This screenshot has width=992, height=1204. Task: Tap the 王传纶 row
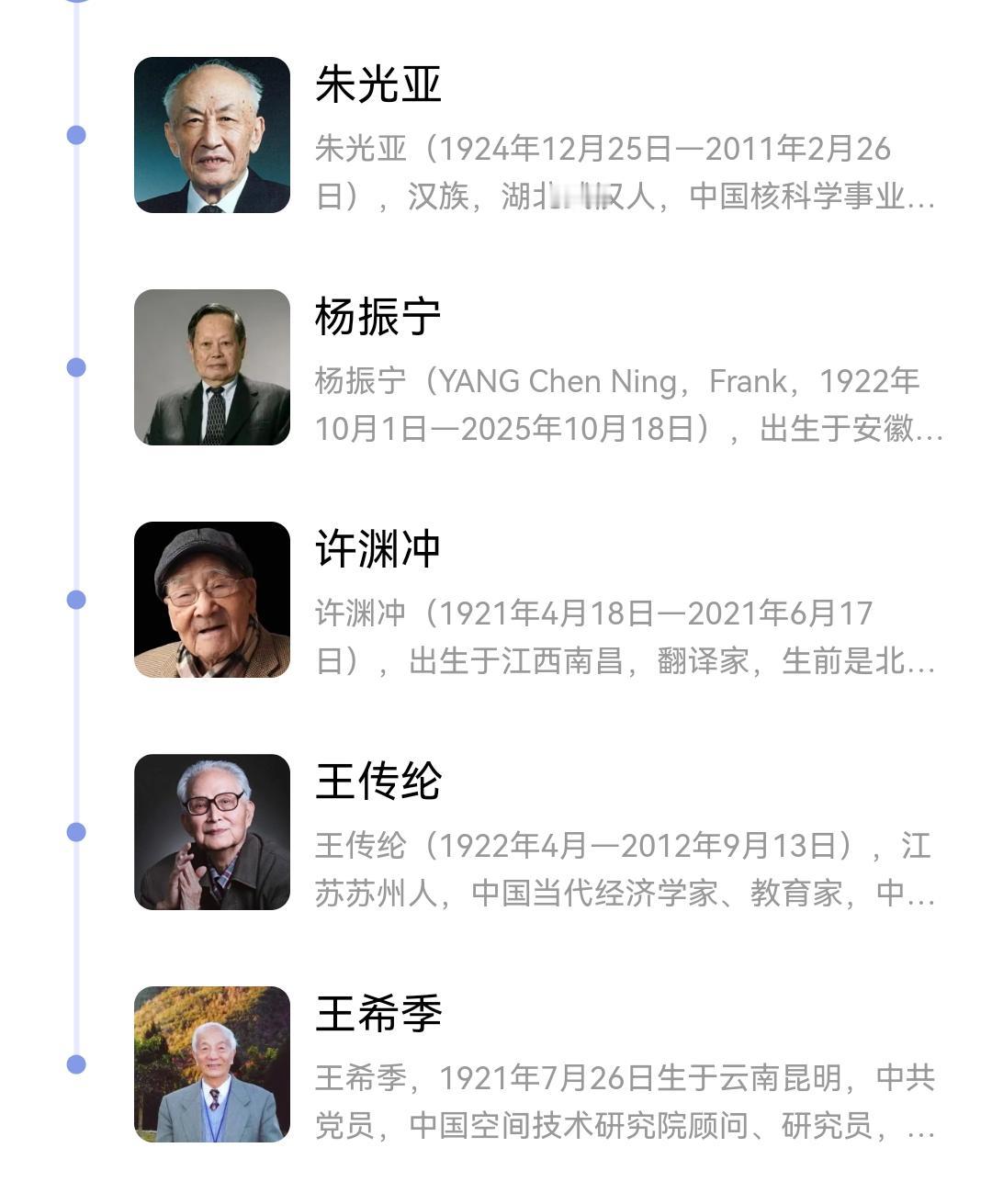pyautogui.click(x=378, y=782)
